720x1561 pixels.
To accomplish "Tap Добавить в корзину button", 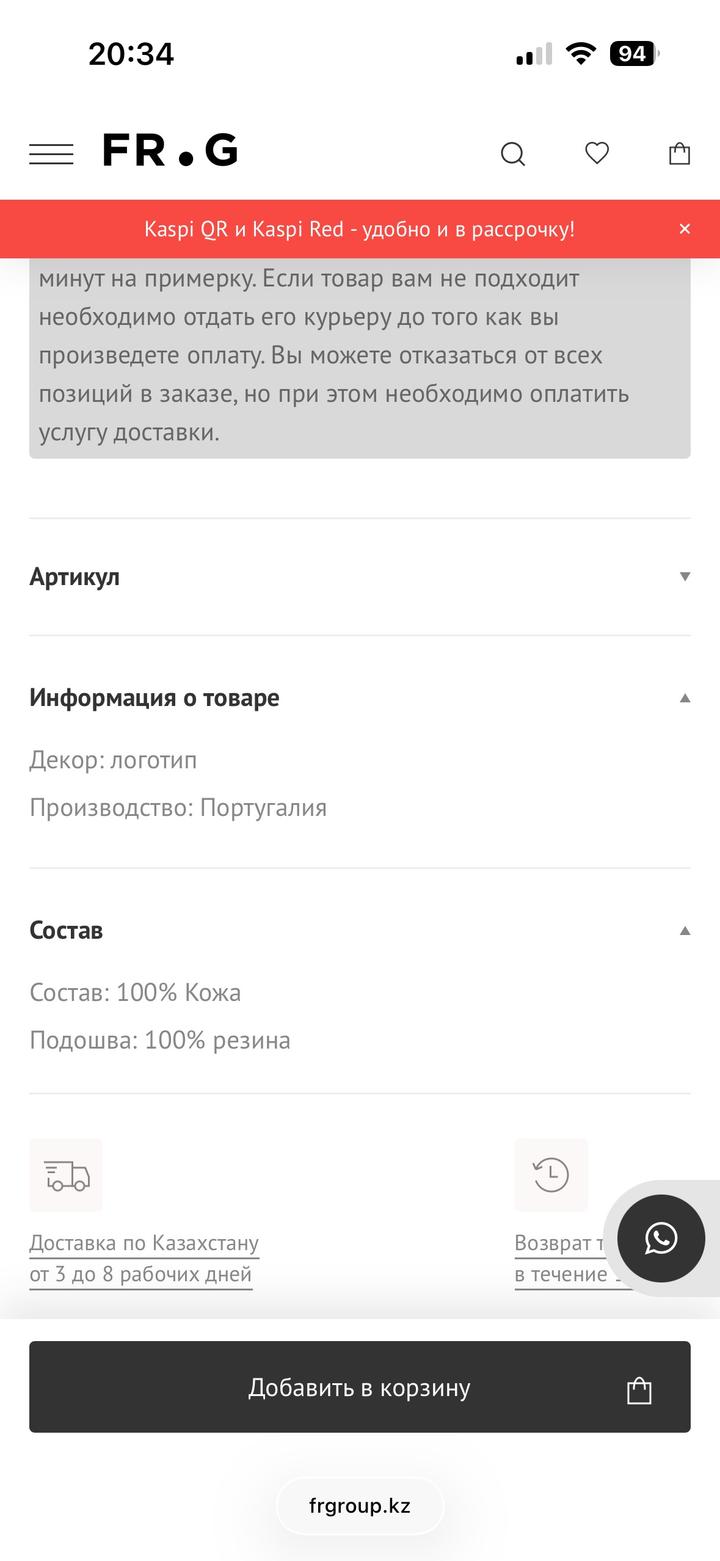I will [x=359, y=1387].
